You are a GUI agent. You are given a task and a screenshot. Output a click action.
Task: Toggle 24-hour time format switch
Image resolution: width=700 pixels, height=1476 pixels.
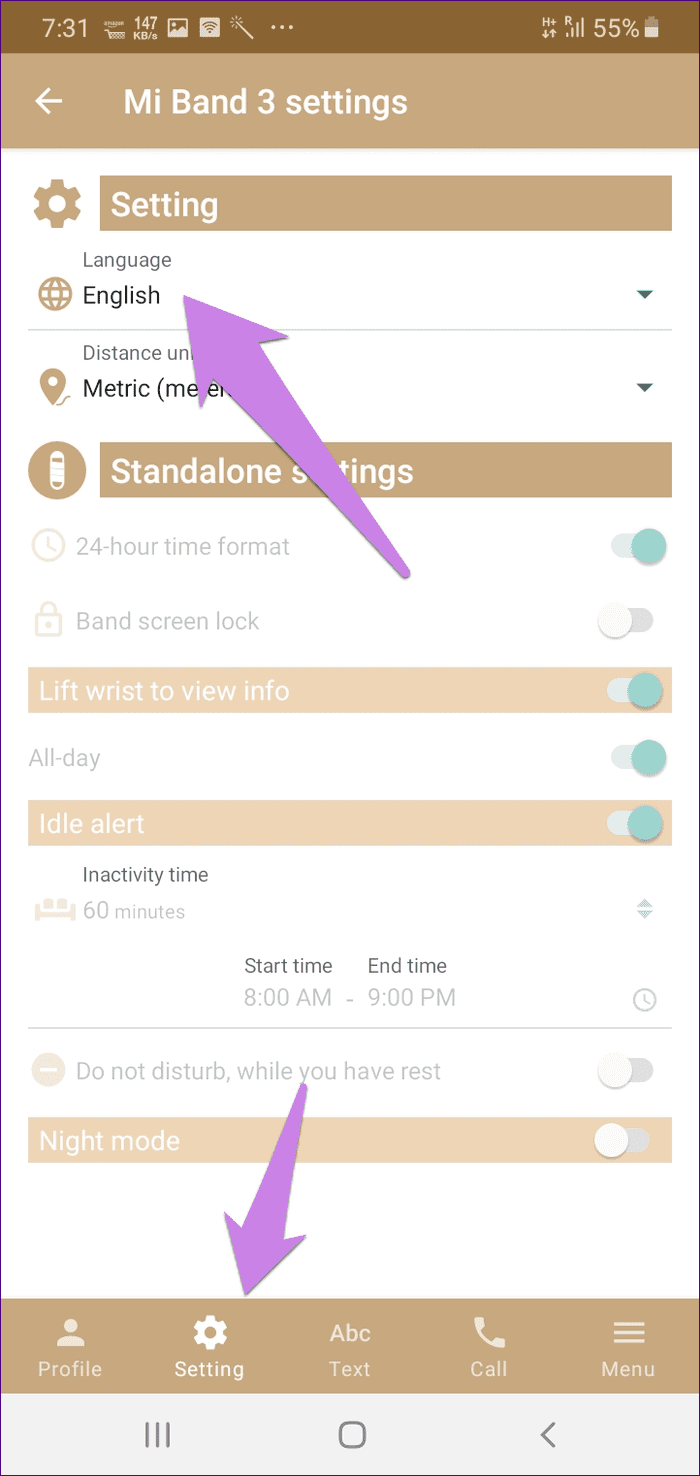pyautogui.click(x=638, y=546)
